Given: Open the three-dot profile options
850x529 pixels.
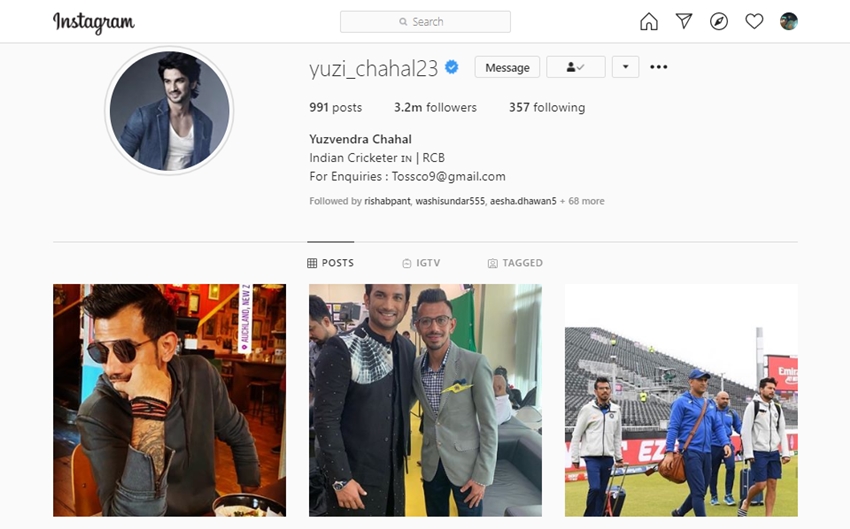Looking at the screenshot, I should [x=658, y=67].
